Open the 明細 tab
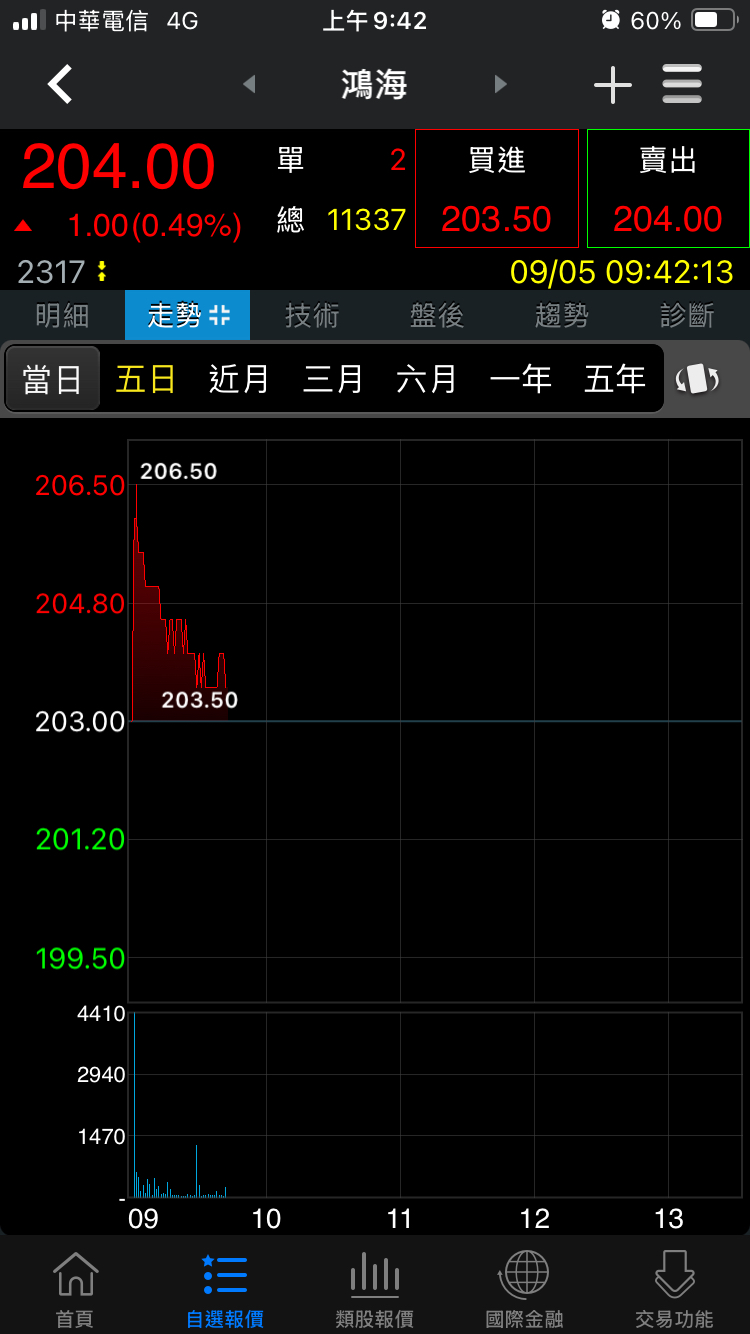The image size is (750, 1334). pos(62,316)
